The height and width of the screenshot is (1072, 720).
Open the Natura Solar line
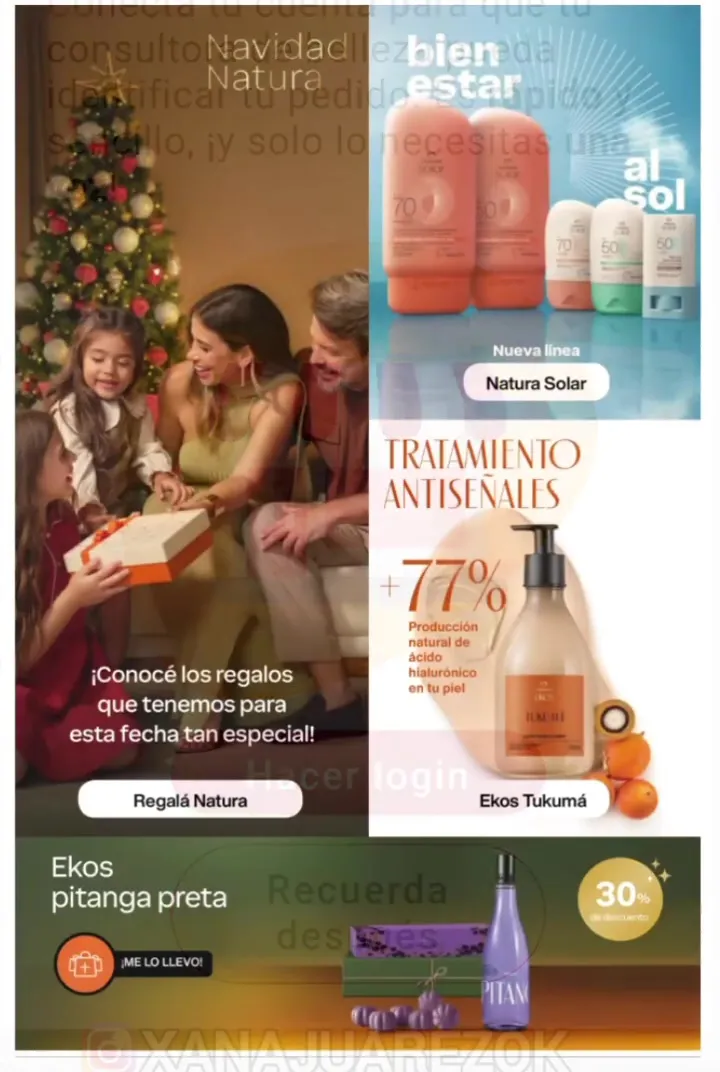coord(536,383)
